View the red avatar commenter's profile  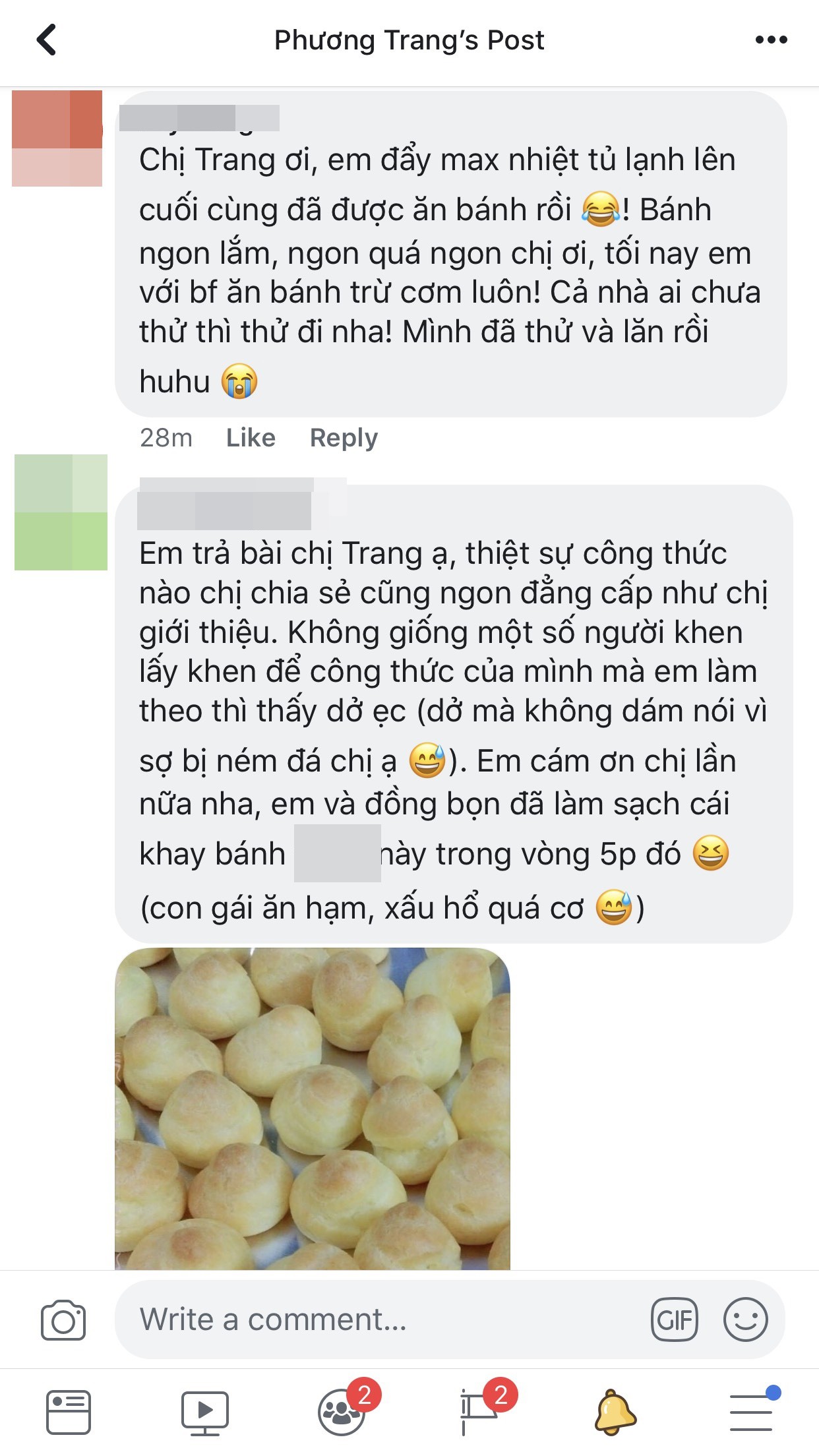coord(57,138)
